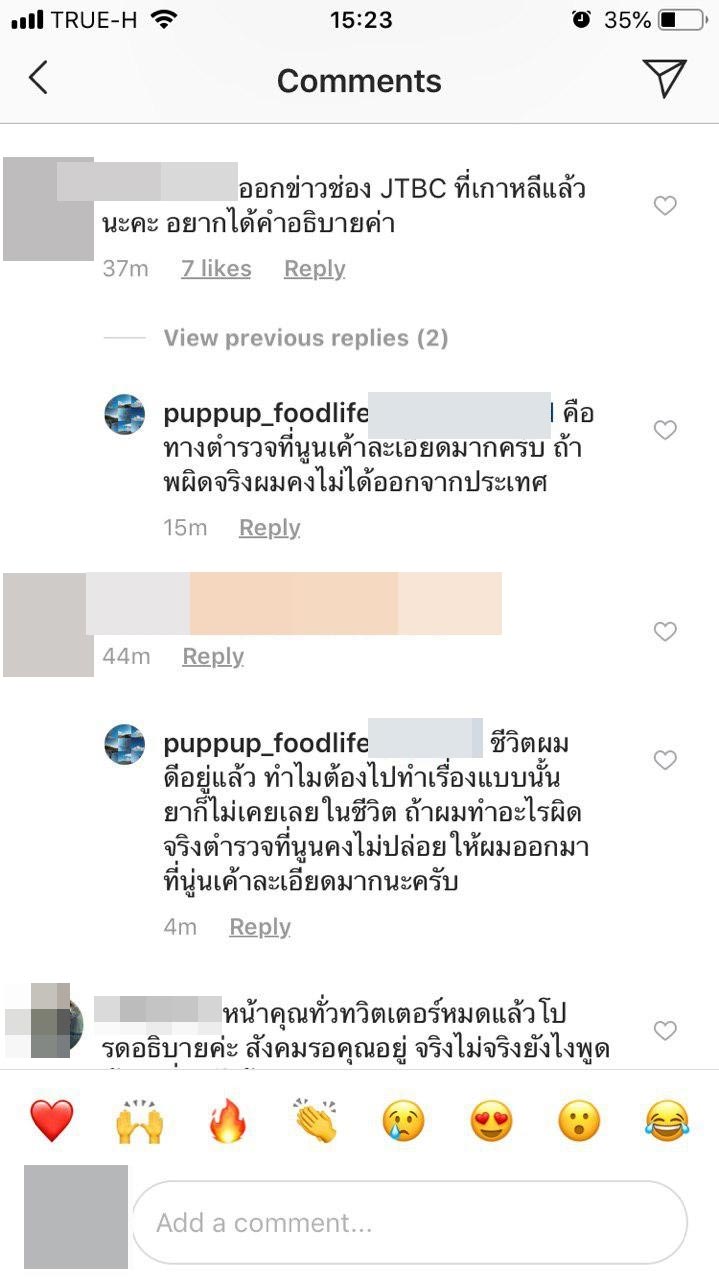
Task: Focus the Add a comment field
Action: tap(410, 1222)
